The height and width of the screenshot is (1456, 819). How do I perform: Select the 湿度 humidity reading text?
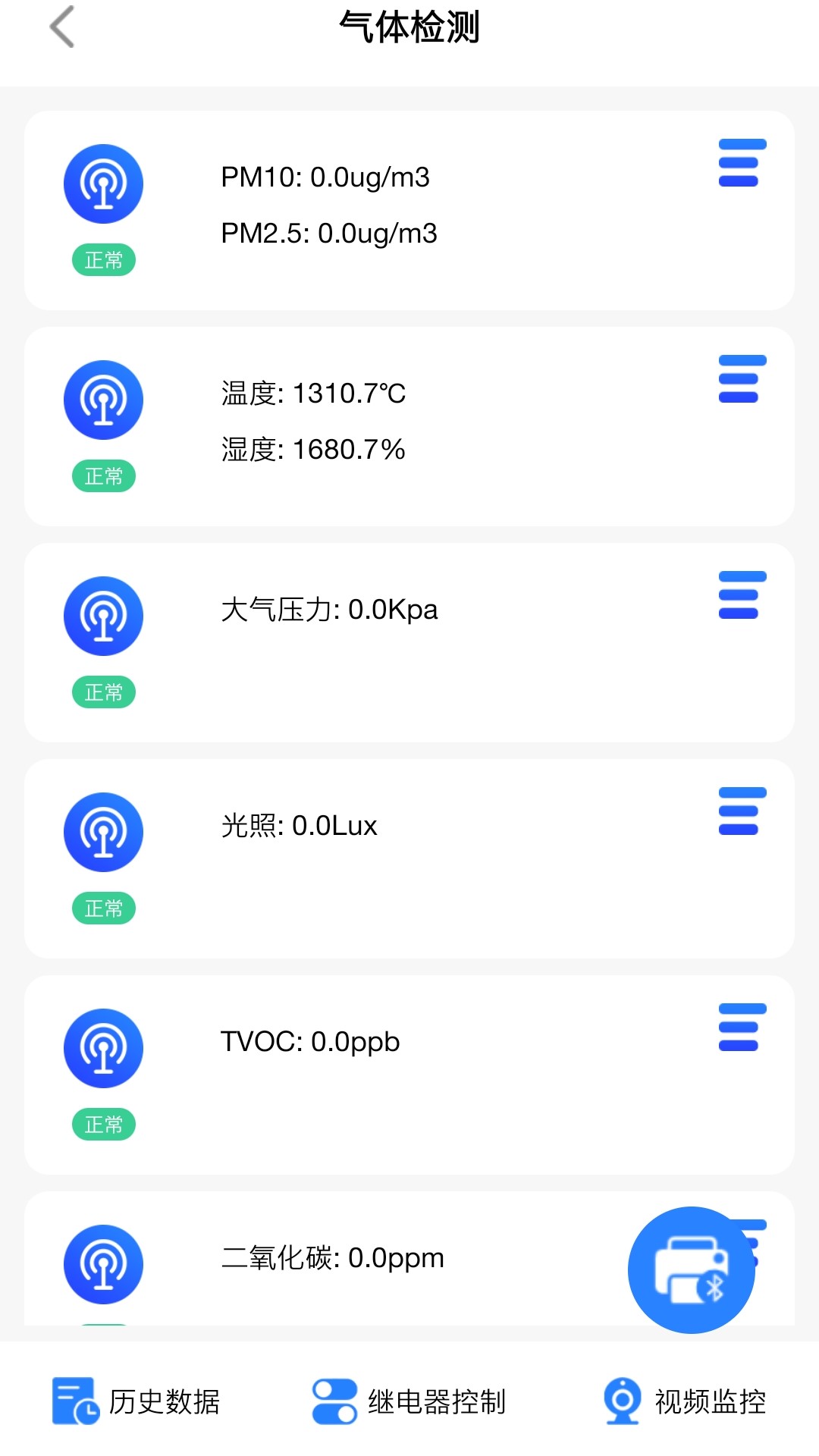click(312, 450)
